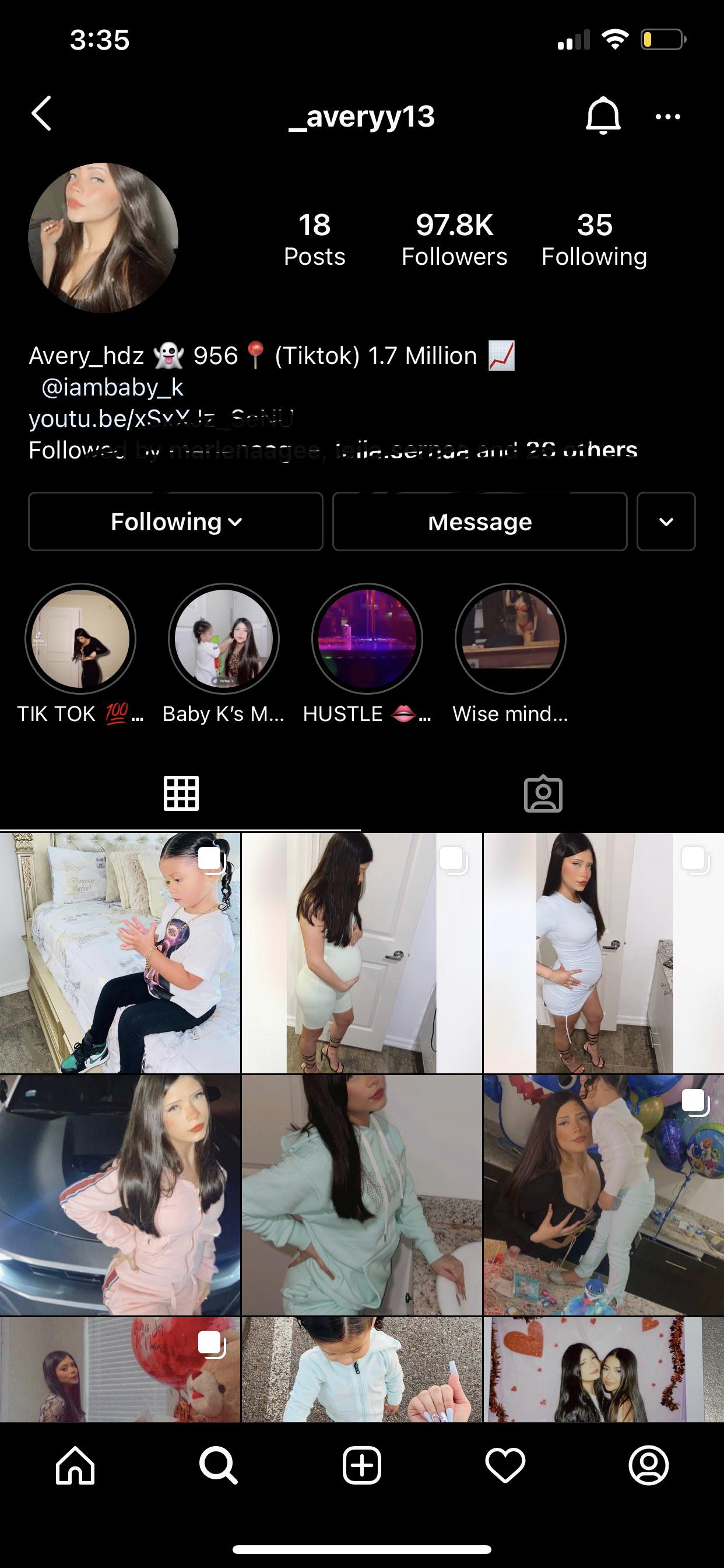This screenshot has height=1568, width=724.
Task: Open the notifications bell for this profile
Action: 602,115
